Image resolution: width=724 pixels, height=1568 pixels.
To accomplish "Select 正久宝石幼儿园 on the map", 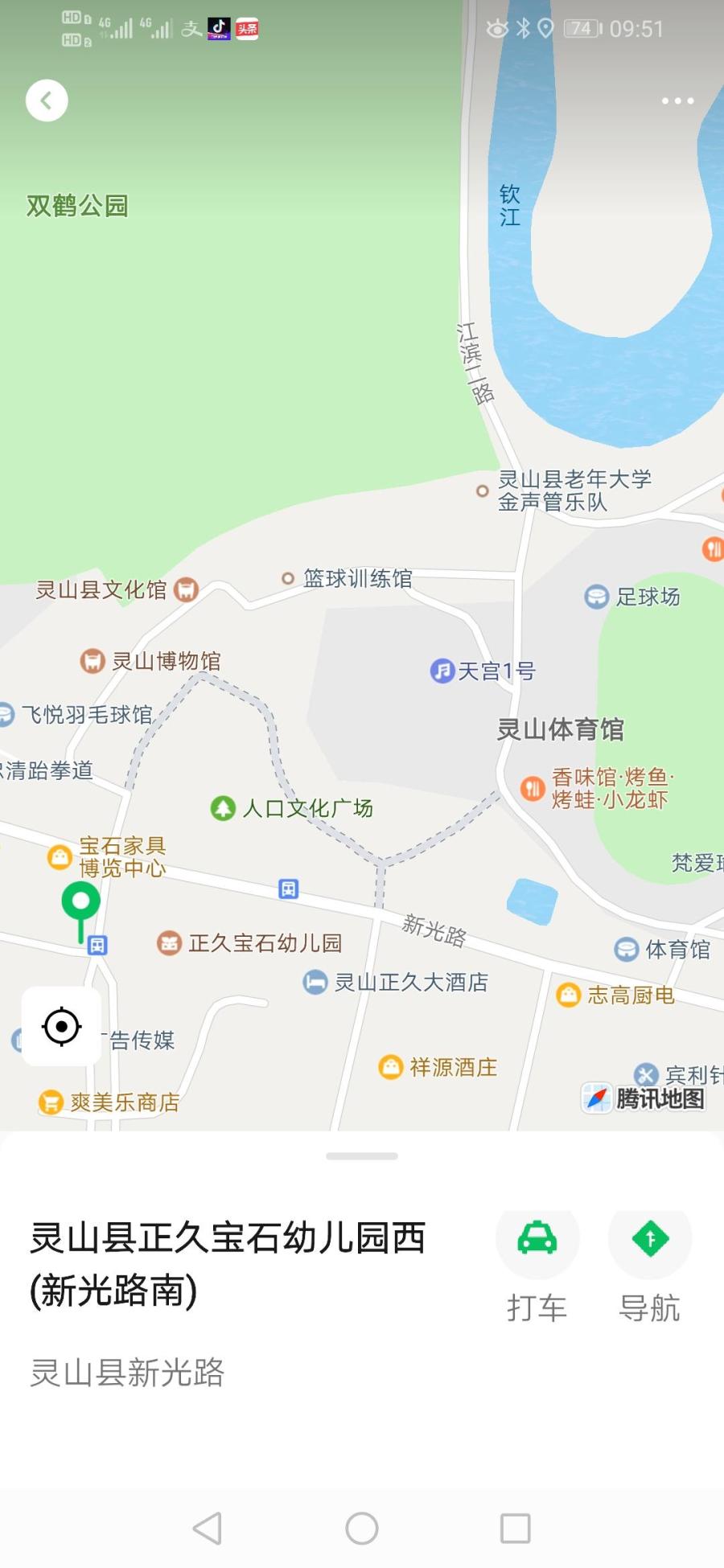I will [x=169, y=942].
